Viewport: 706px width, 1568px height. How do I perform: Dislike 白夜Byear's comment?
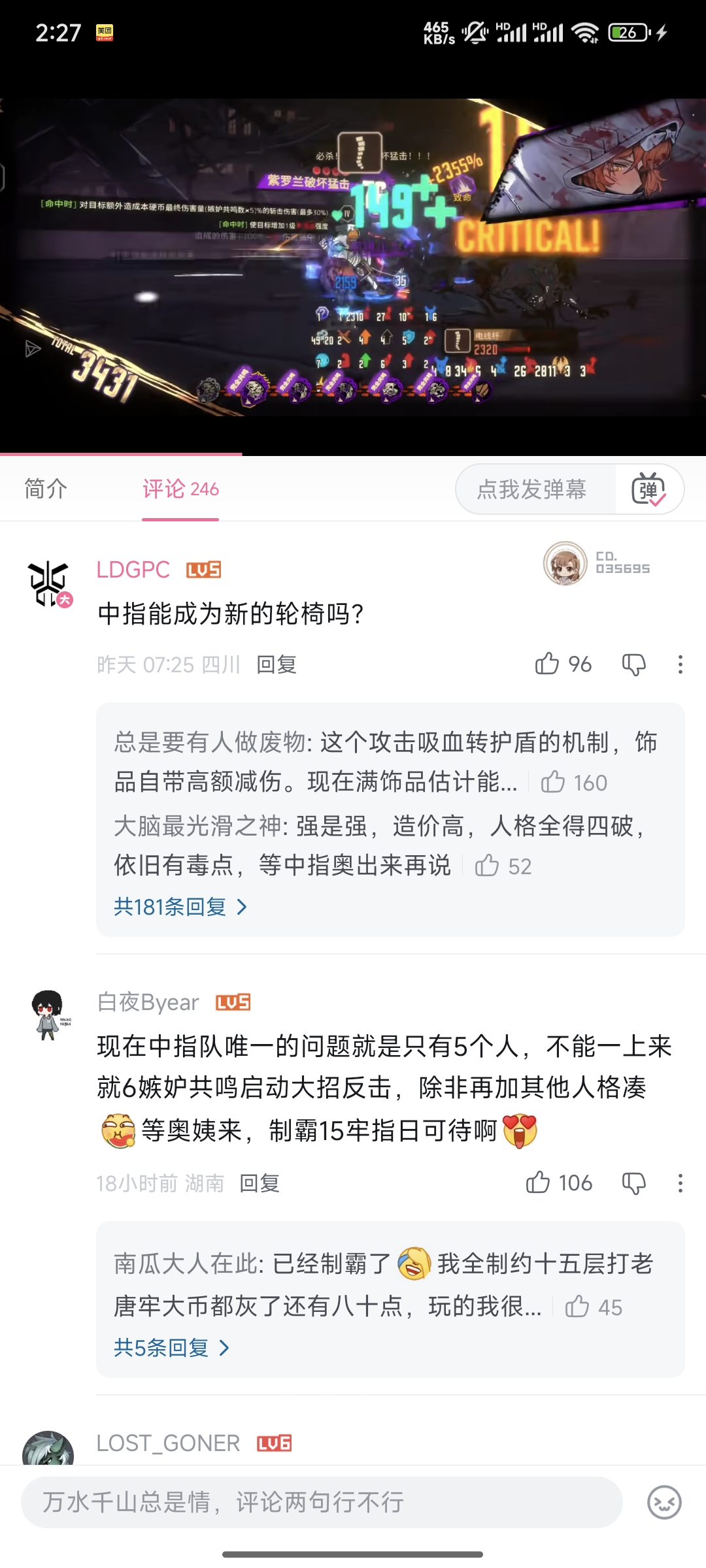(x=633, y=1183)
